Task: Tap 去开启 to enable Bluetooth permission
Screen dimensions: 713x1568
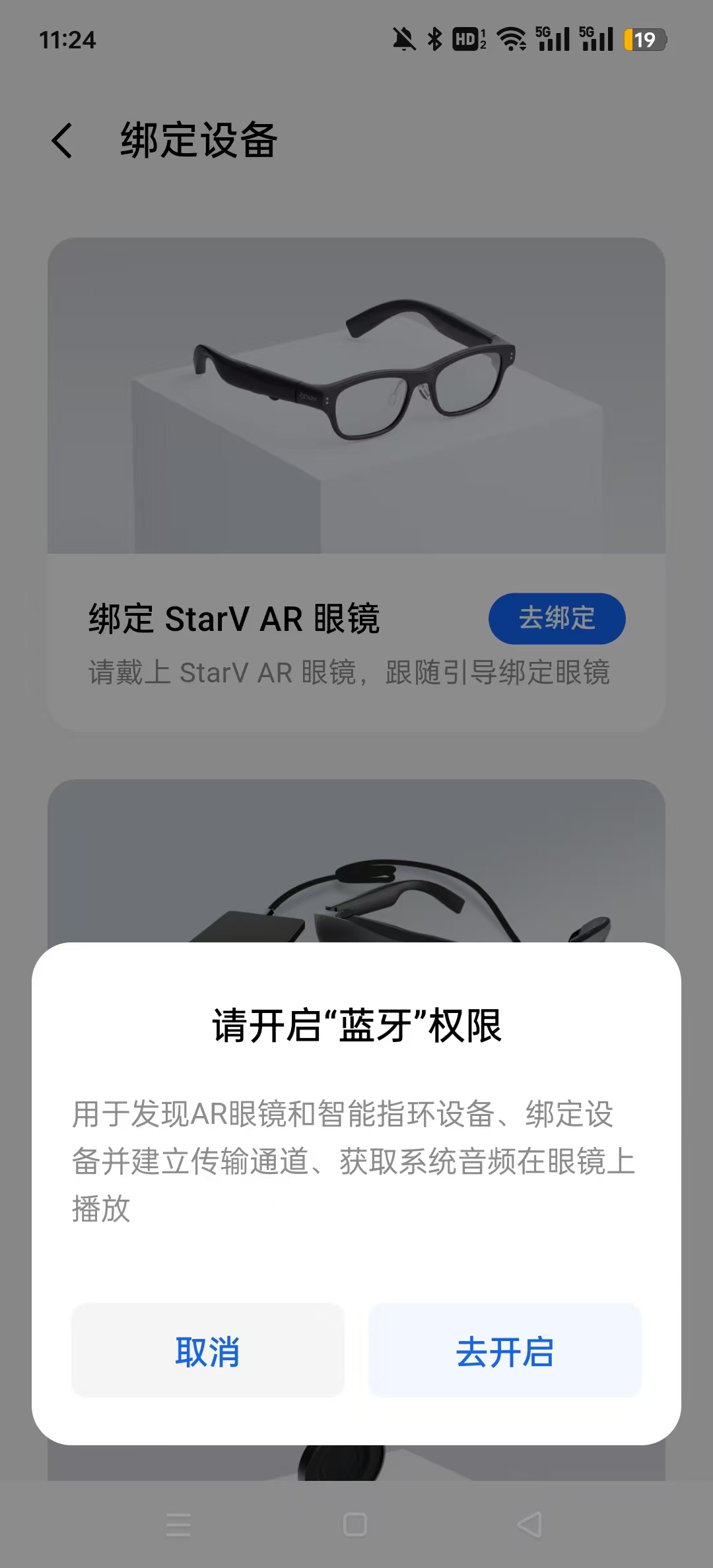Action: click(504, 1352)
